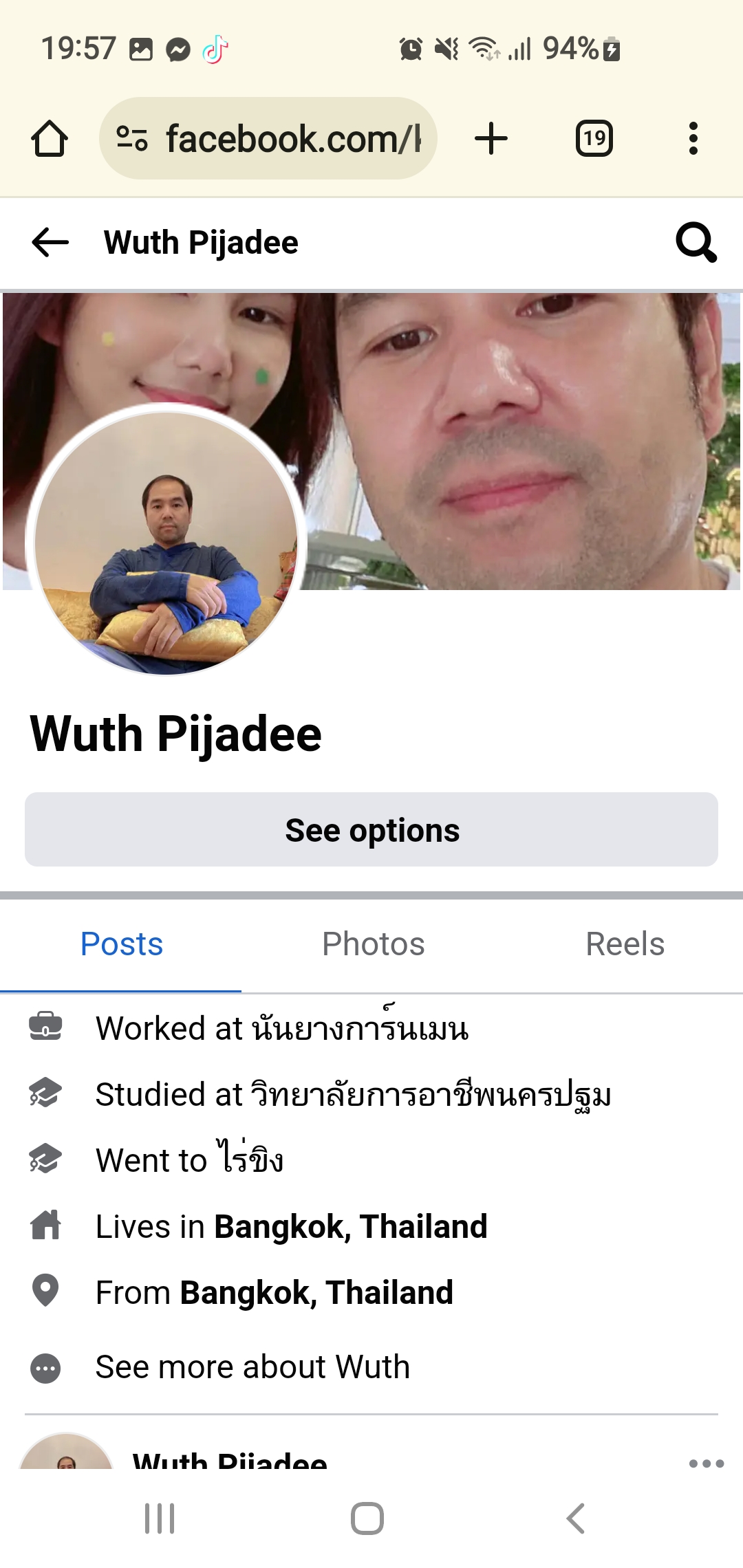Open a new browser tab
This screenshot has width=743, height=1568.
click(x=491, y=138)
